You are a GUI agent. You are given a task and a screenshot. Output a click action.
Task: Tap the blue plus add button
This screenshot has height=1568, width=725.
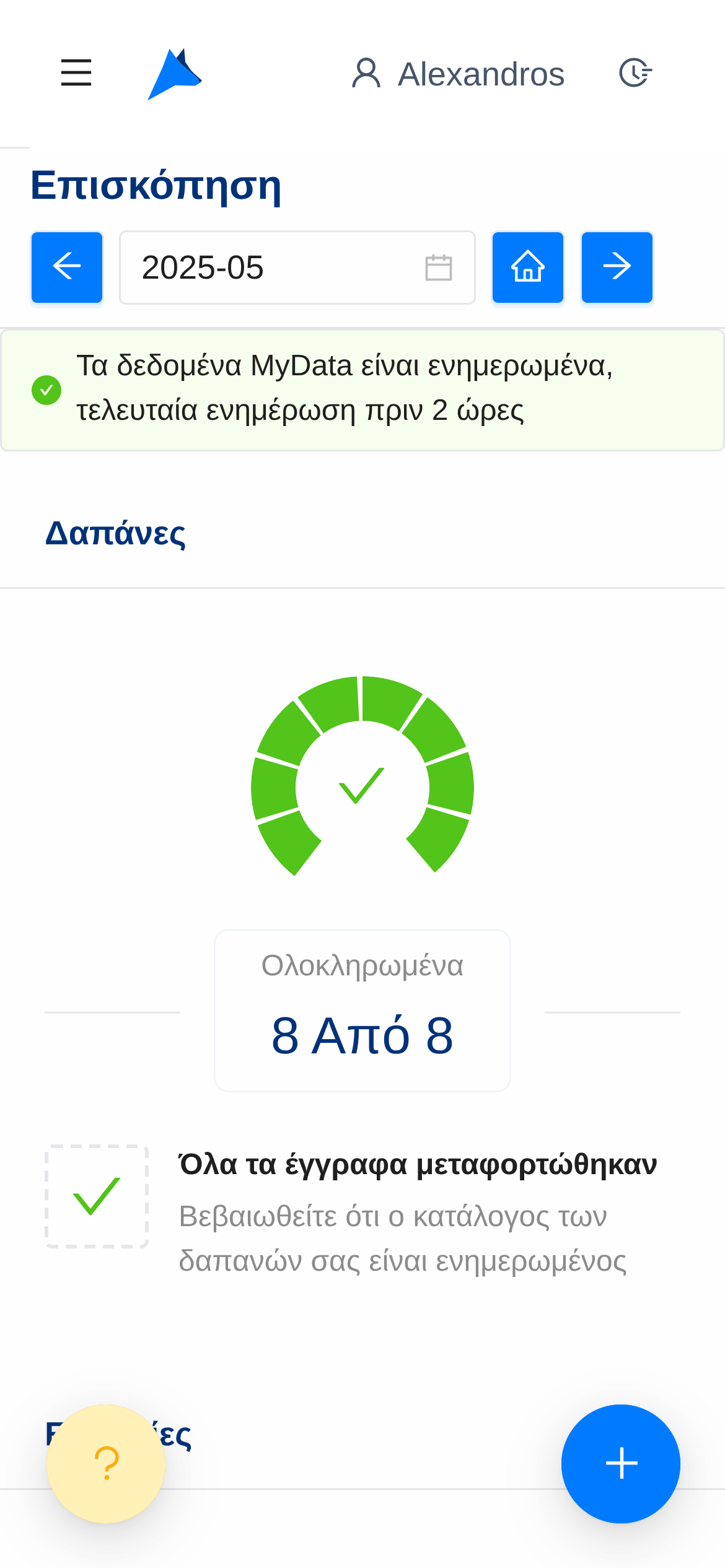click(x=620, y=1463)
